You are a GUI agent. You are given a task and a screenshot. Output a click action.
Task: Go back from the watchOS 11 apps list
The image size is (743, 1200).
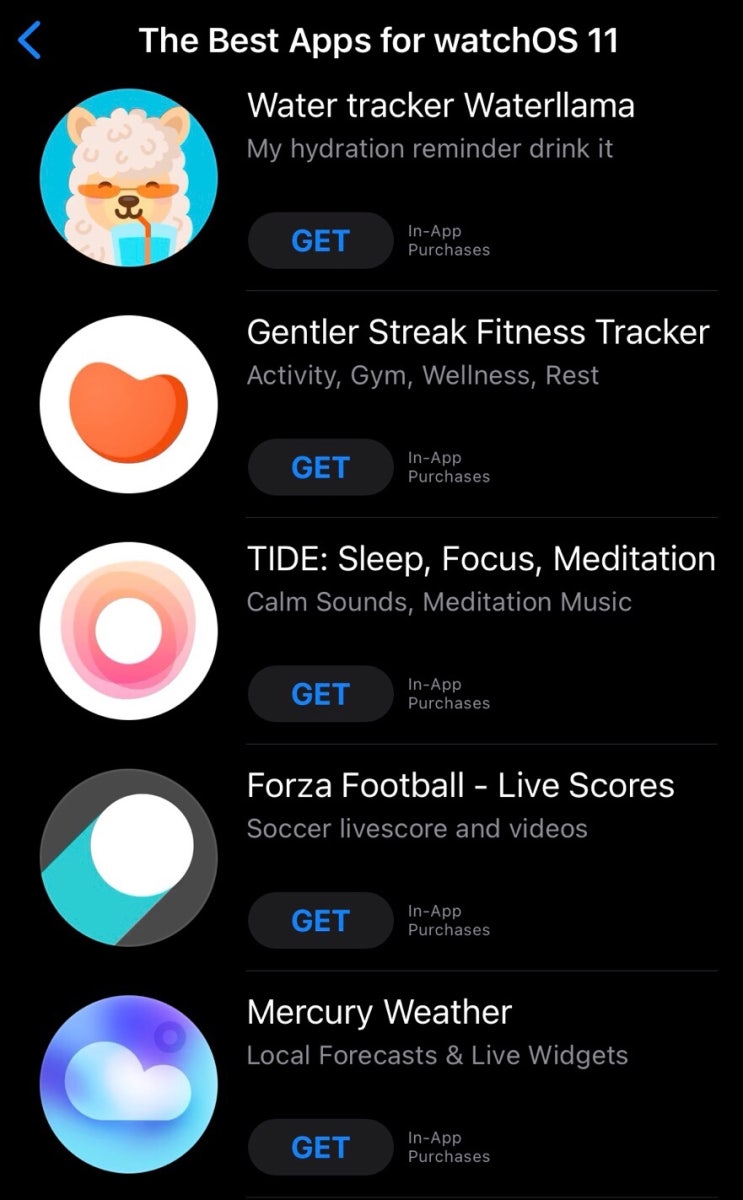point(30,41)
